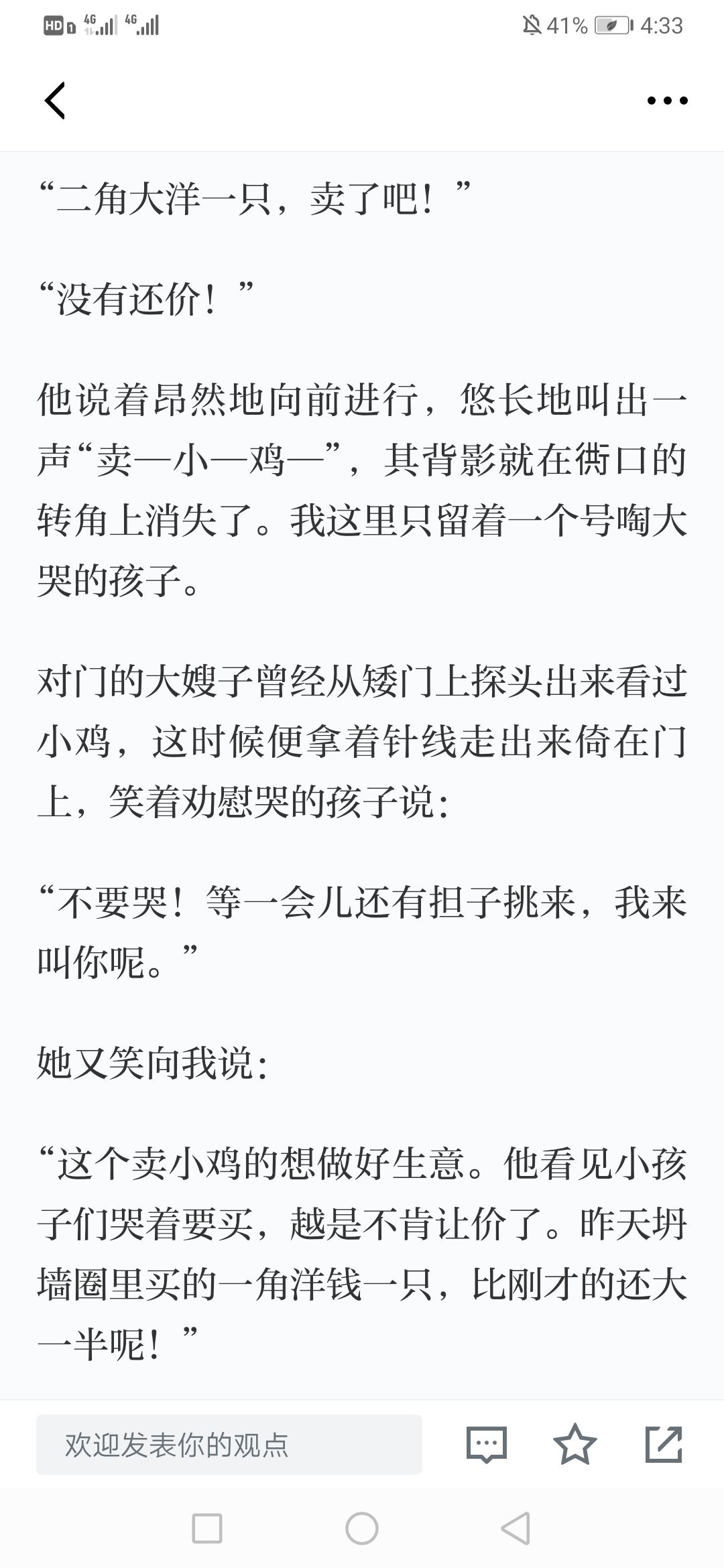This screenshot has height=1568, width=724.
Task: Open the comments bubble icon
Action: (487, 1445)
